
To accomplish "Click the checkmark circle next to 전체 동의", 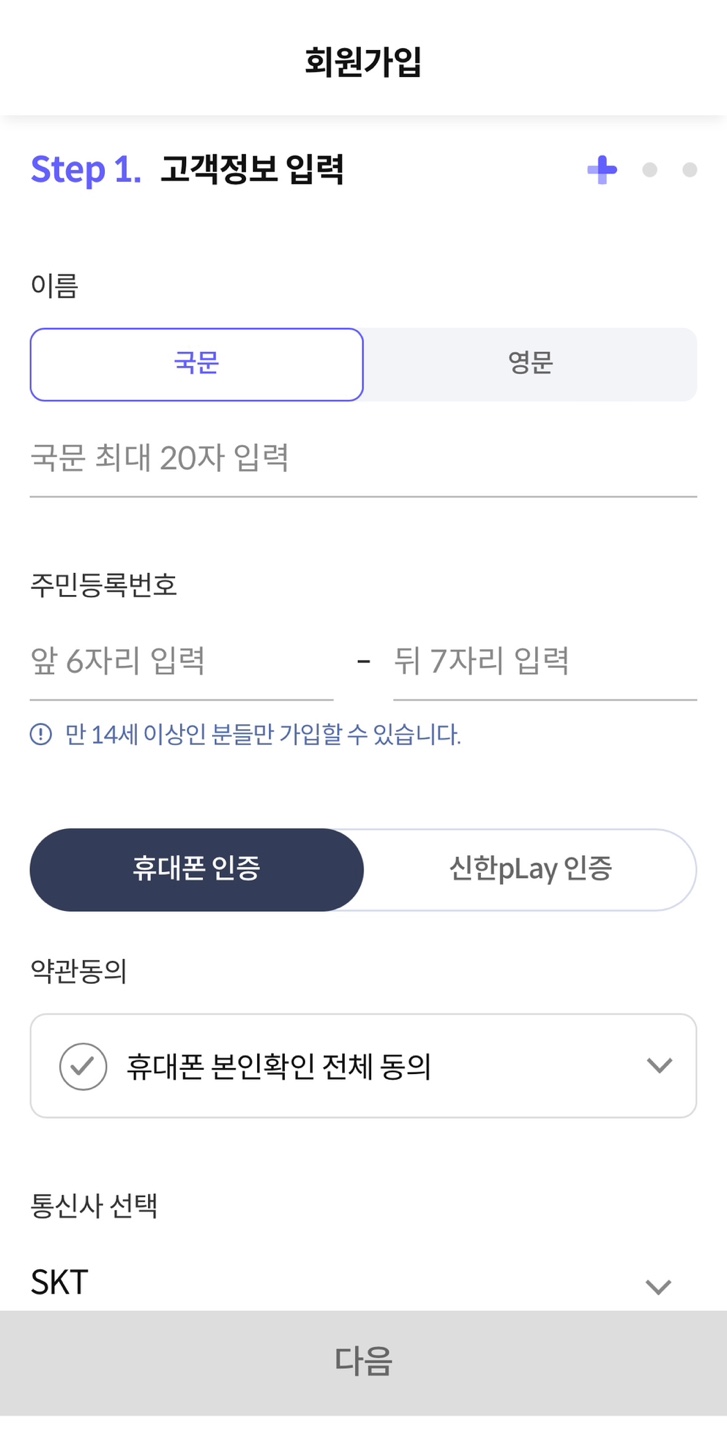I will tap(83, 1065).
